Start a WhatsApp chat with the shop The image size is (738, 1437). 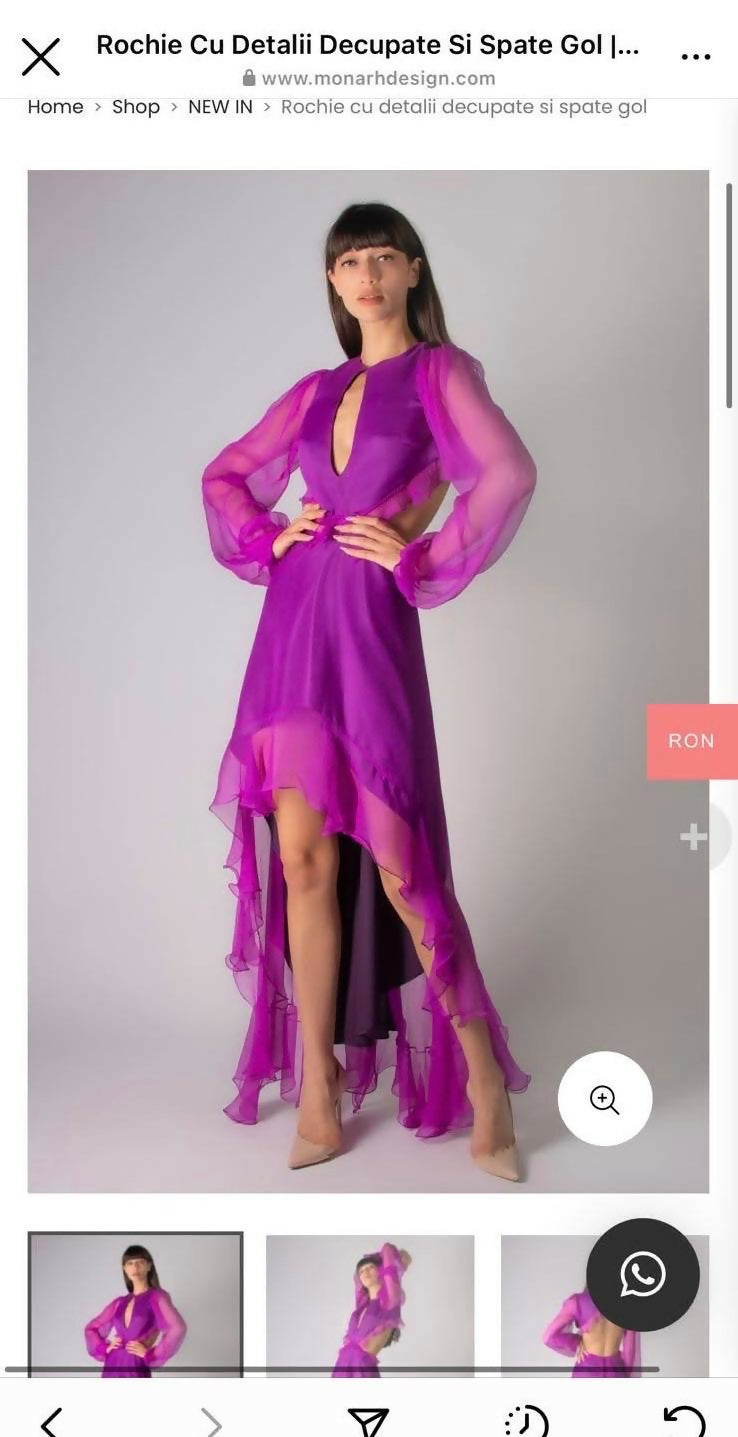[642, 1274]
